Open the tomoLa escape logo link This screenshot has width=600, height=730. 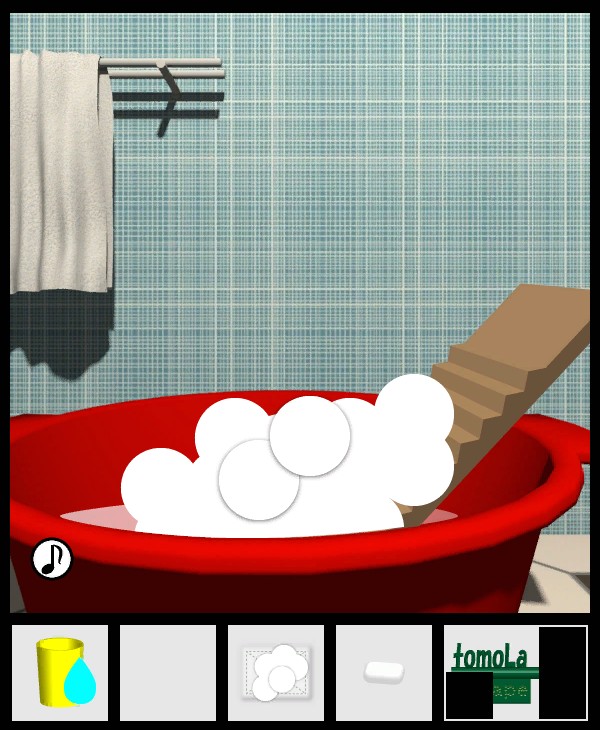pos(515,673)
